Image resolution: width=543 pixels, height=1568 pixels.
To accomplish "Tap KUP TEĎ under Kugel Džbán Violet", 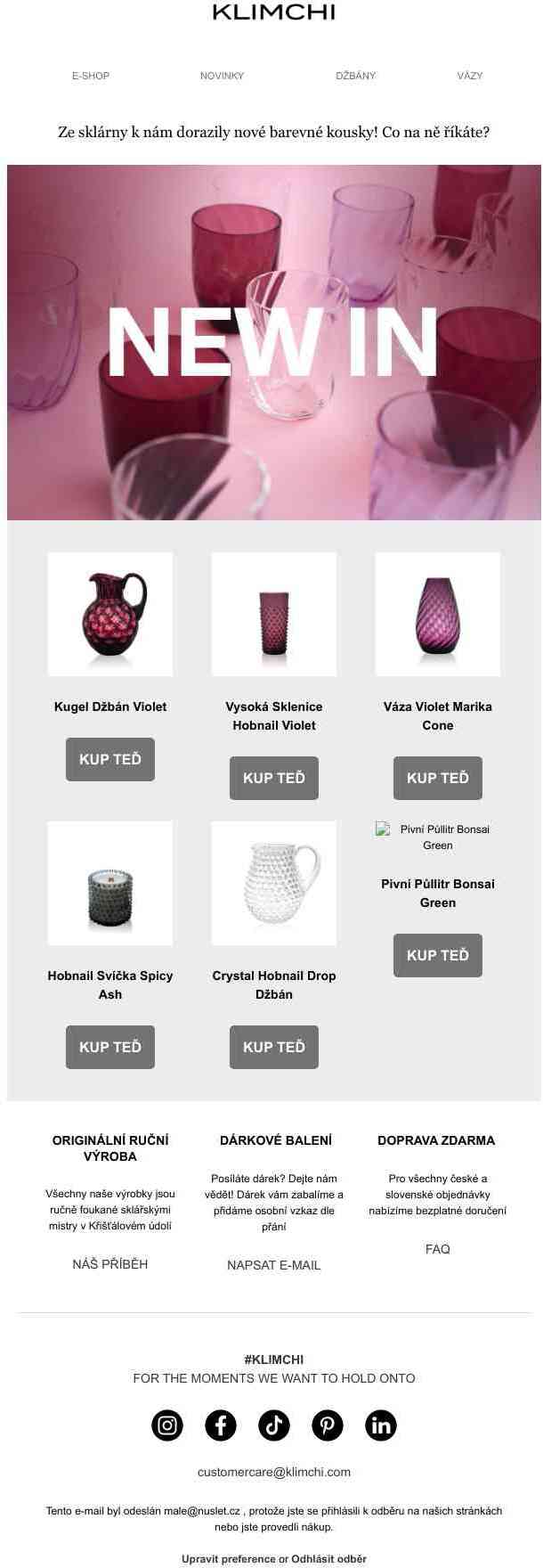I will click(x=110, y=759).
